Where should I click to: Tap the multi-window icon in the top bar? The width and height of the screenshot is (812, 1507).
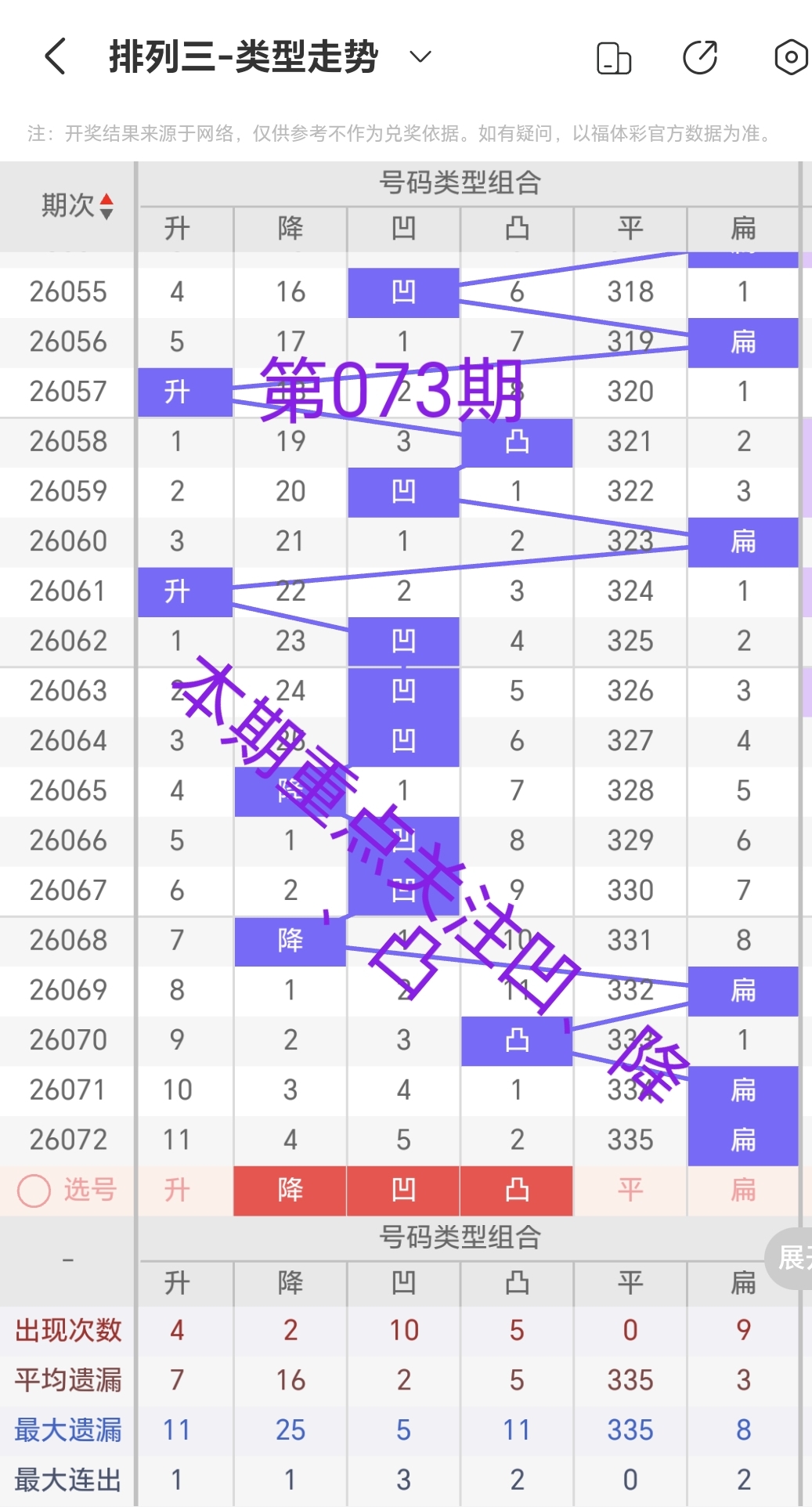[x=614, y=57]
